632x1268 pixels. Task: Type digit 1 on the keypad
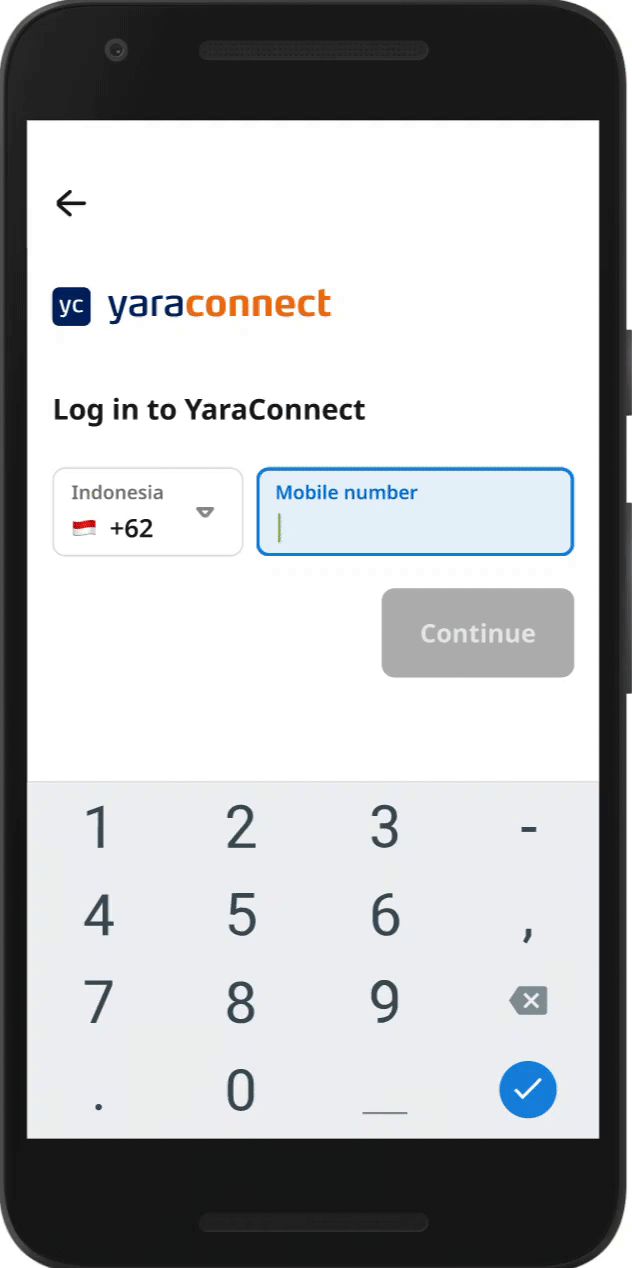[x=97, y=828]
